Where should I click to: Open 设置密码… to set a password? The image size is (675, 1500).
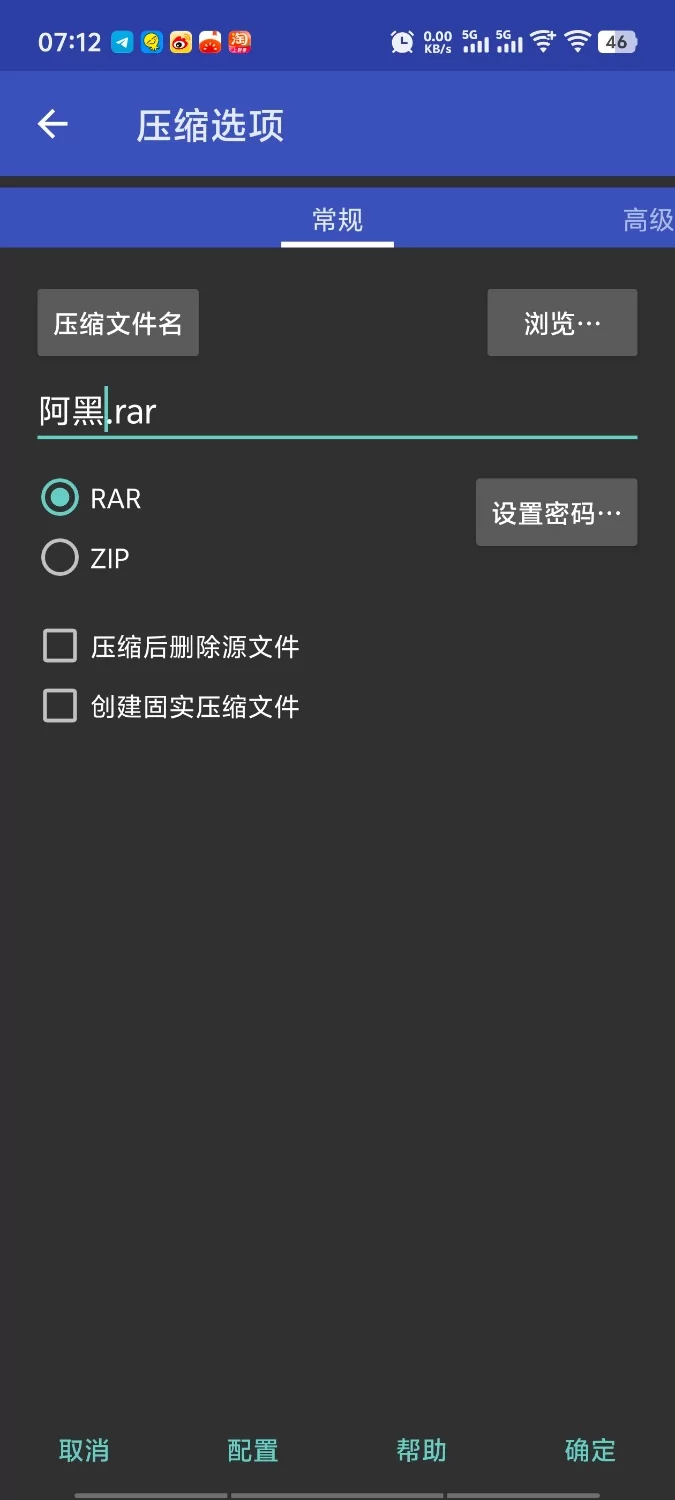click(x=556, y=513)
